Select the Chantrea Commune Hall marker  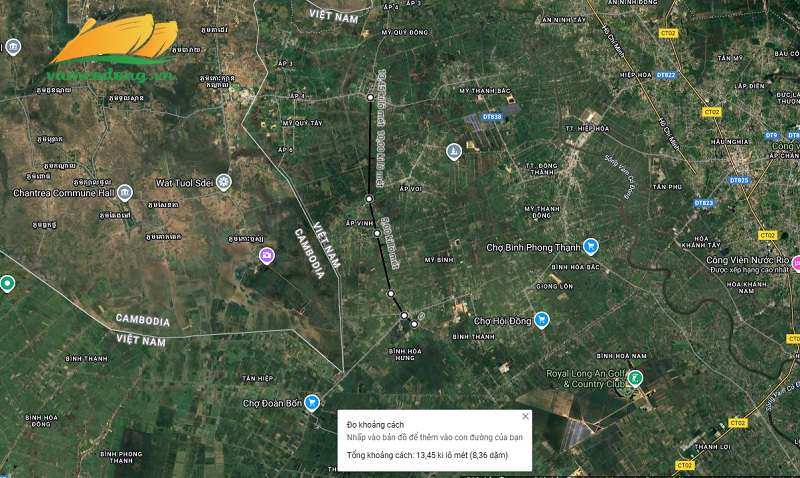point(124,192)
